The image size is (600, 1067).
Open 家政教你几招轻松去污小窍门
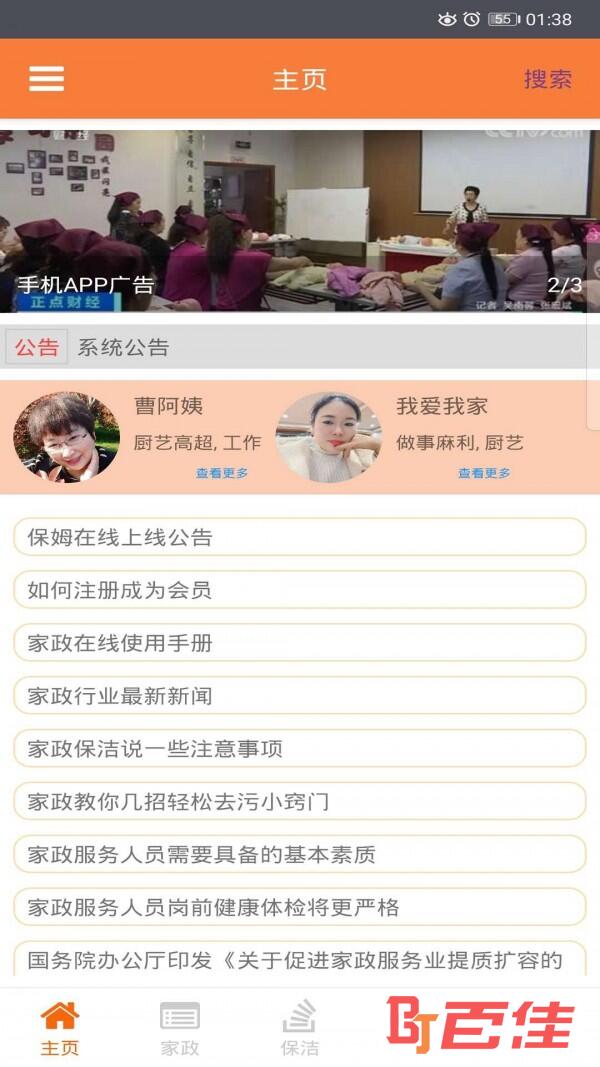[299, 802]
